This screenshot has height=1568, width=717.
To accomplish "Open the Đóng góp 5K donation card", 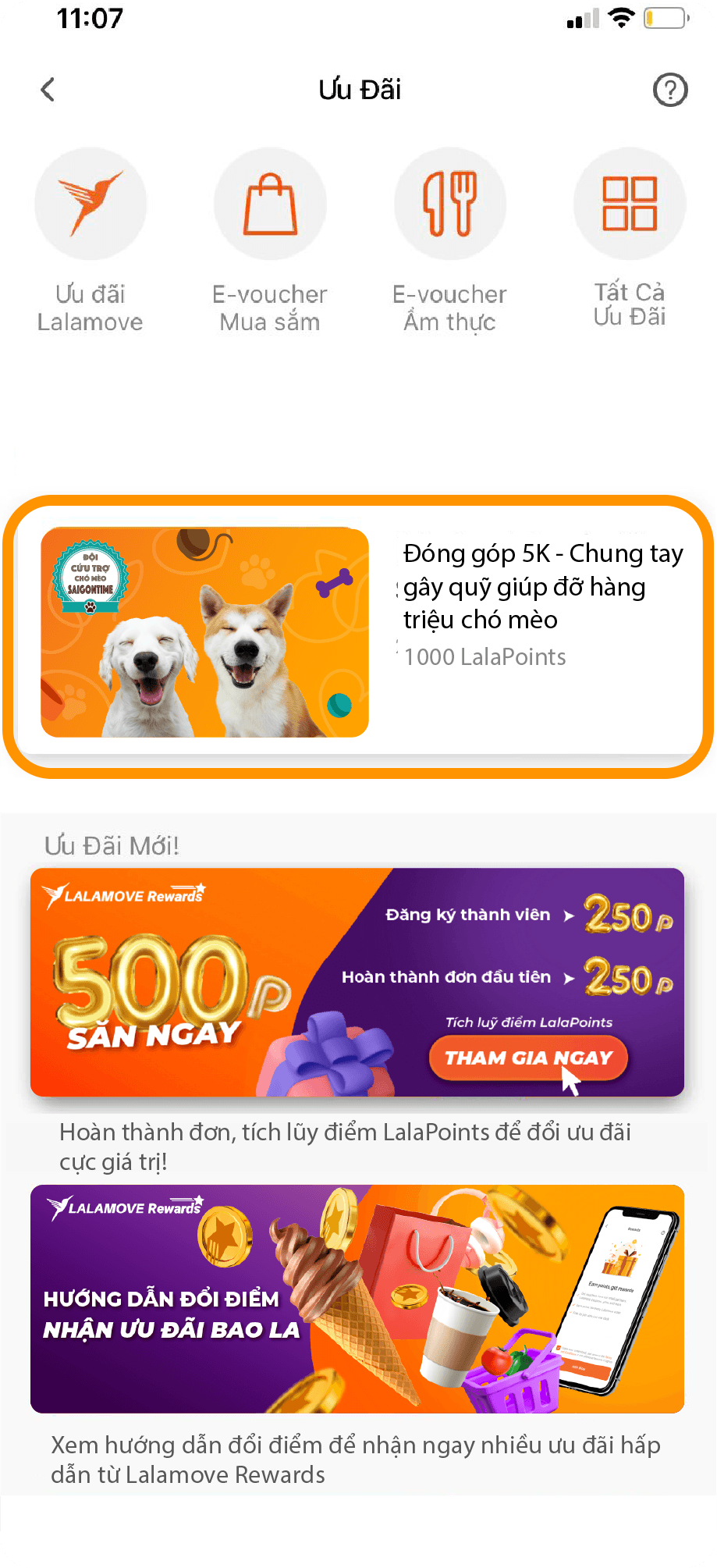I will [x=359, y=634].
